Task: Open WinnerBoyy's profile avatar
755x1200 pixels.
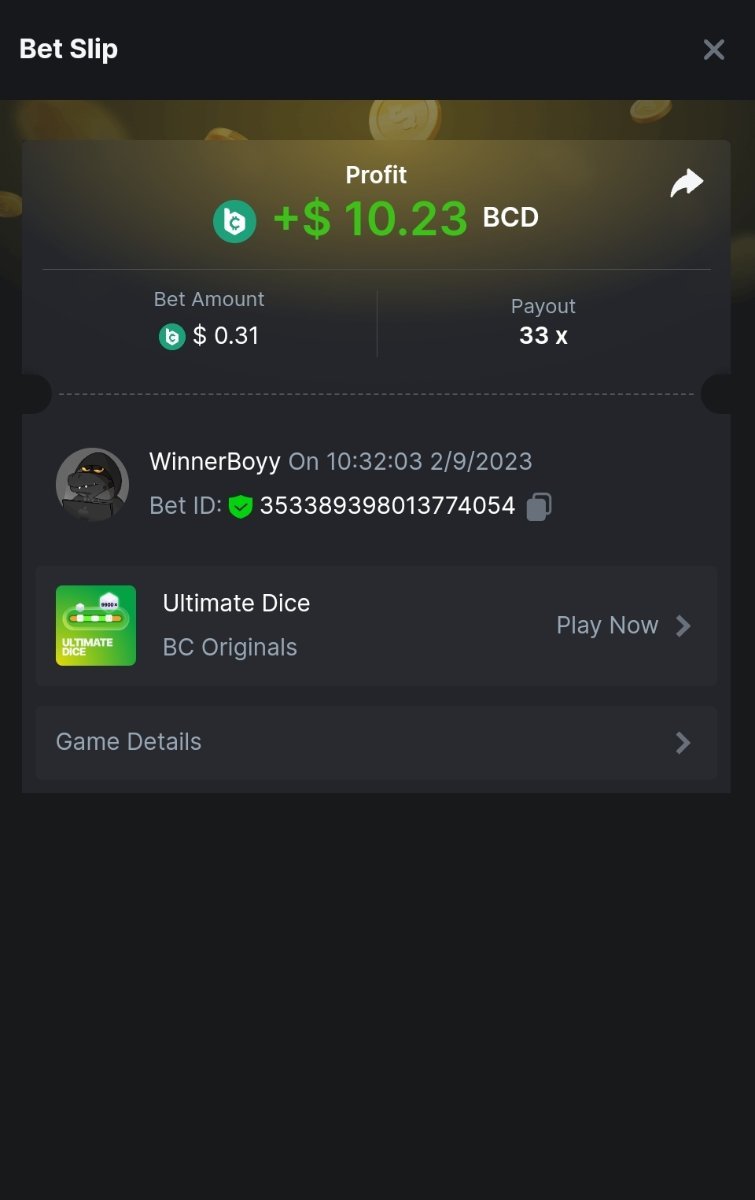Action: 92,484
